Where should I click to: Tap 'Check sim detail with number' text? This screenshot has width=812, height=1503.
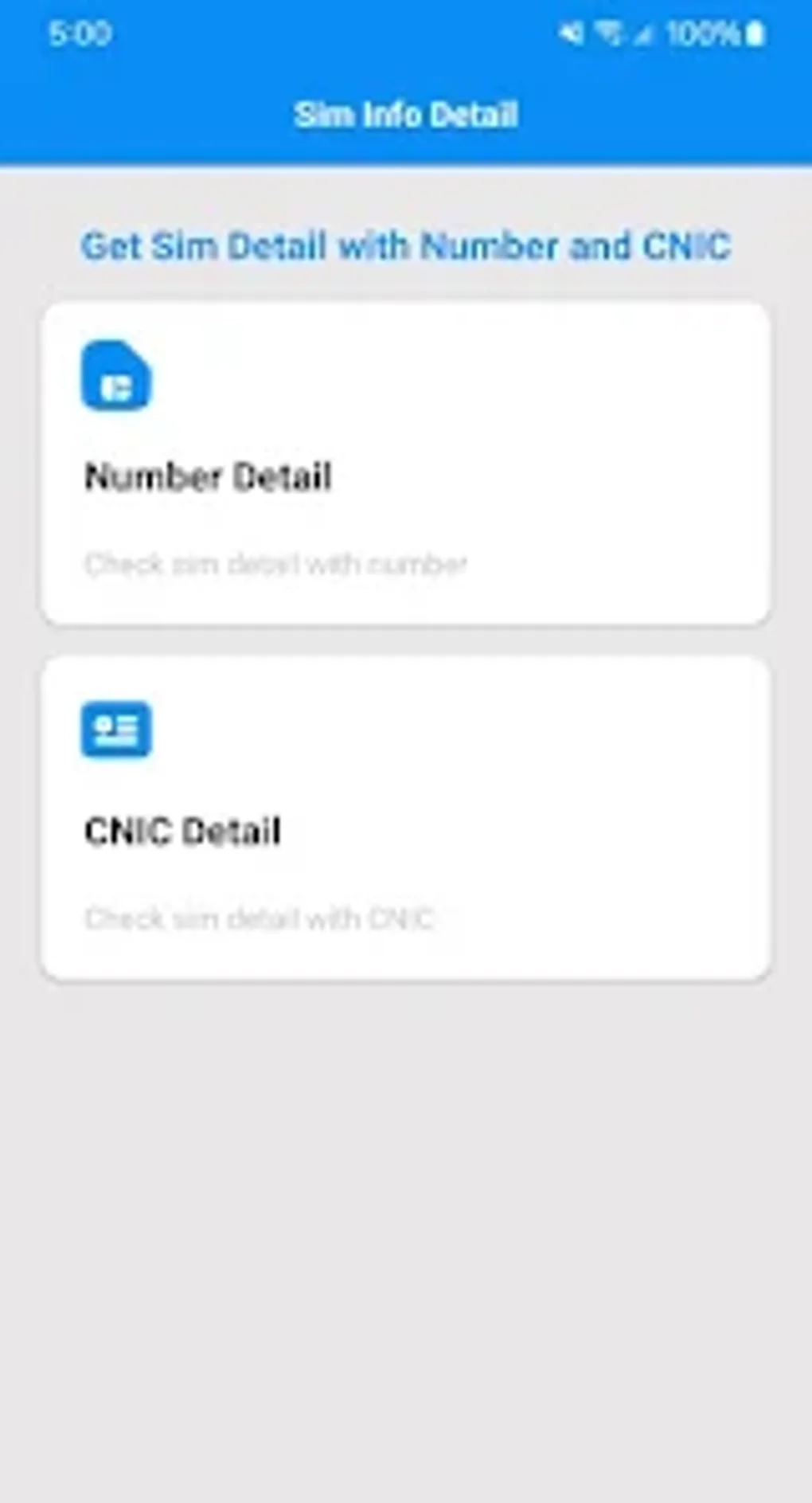[x=276, y=564]
